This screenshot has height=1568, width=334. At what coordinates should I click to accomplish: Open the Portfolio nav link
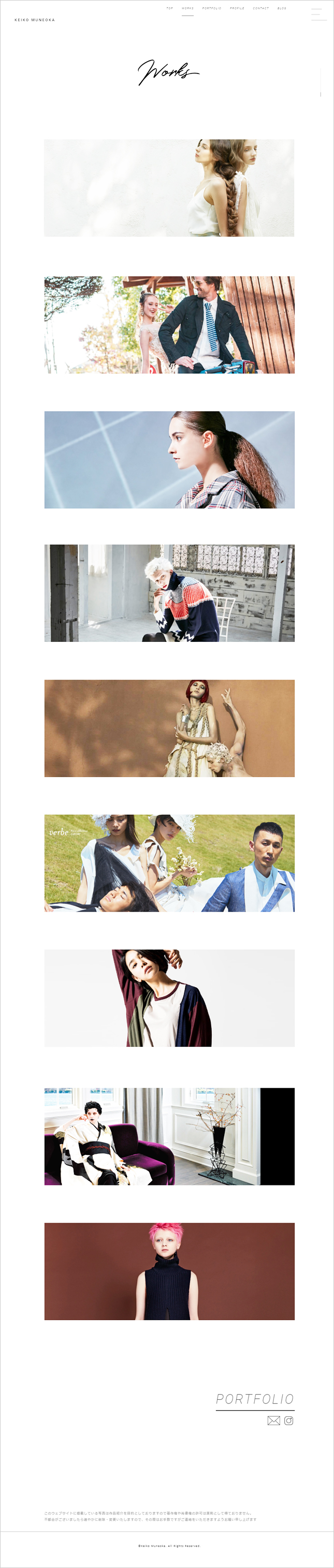click(212, 8)
